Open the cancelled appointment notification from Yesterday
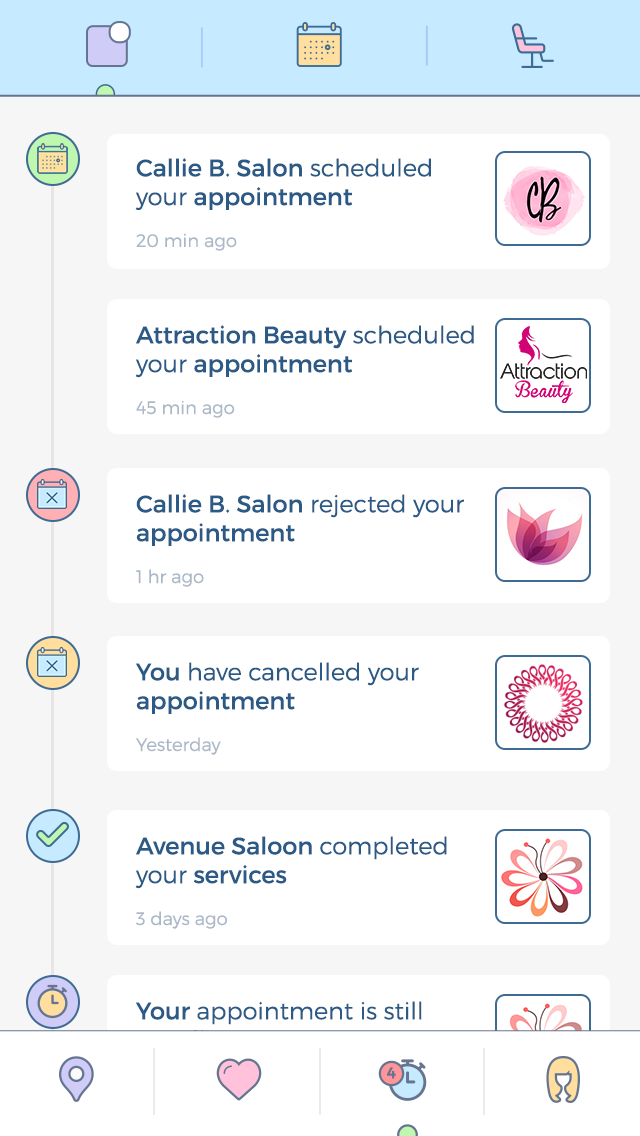 pyautogui.click(x=358, y=703)
